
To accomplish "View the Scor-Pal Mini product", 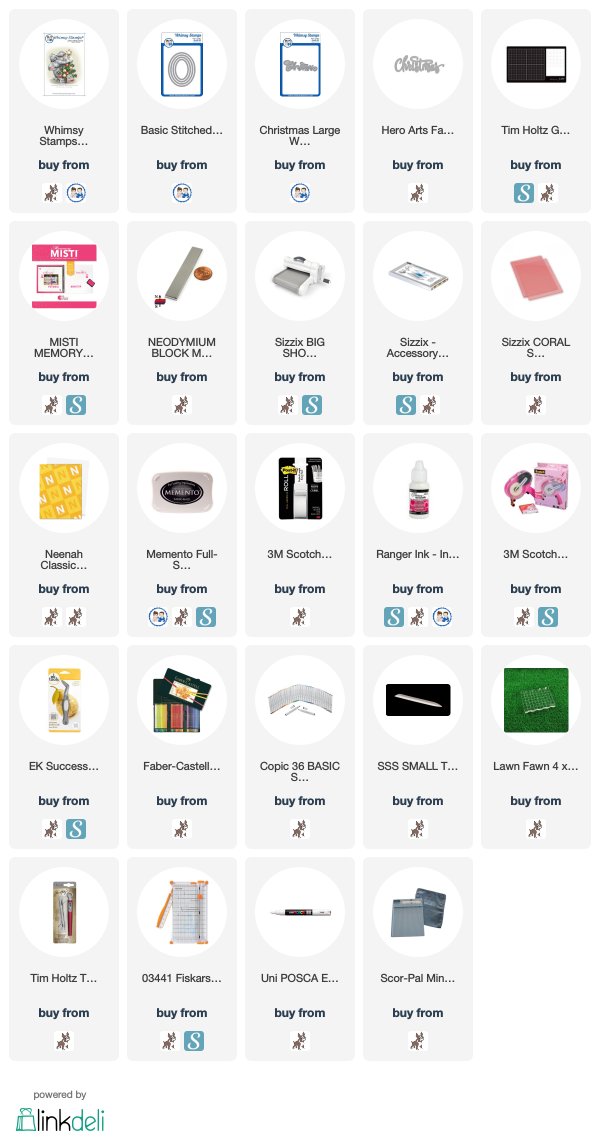I will pyautogui.click(x=417, y=958).
